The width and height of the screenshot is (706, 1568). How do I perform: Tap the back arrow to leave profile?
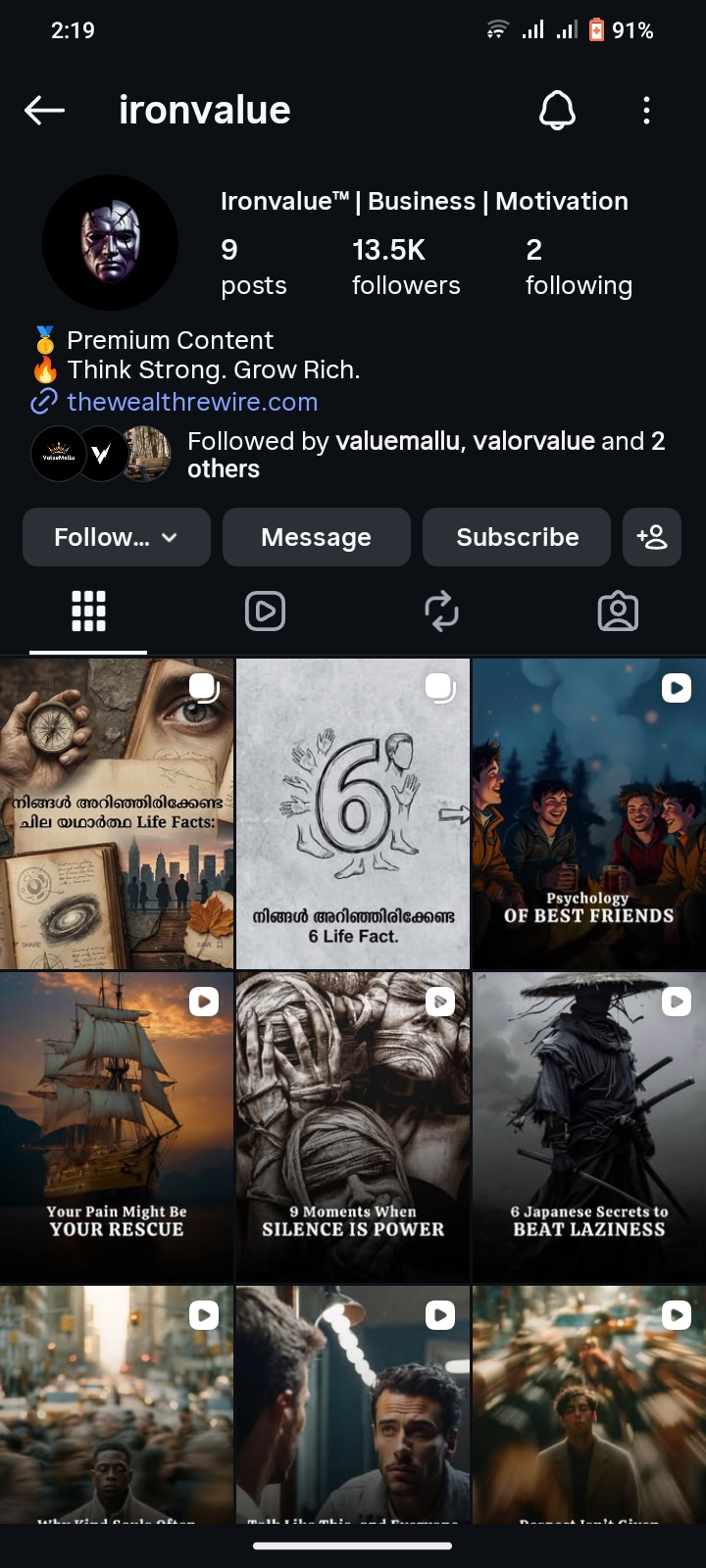point(44,111)
